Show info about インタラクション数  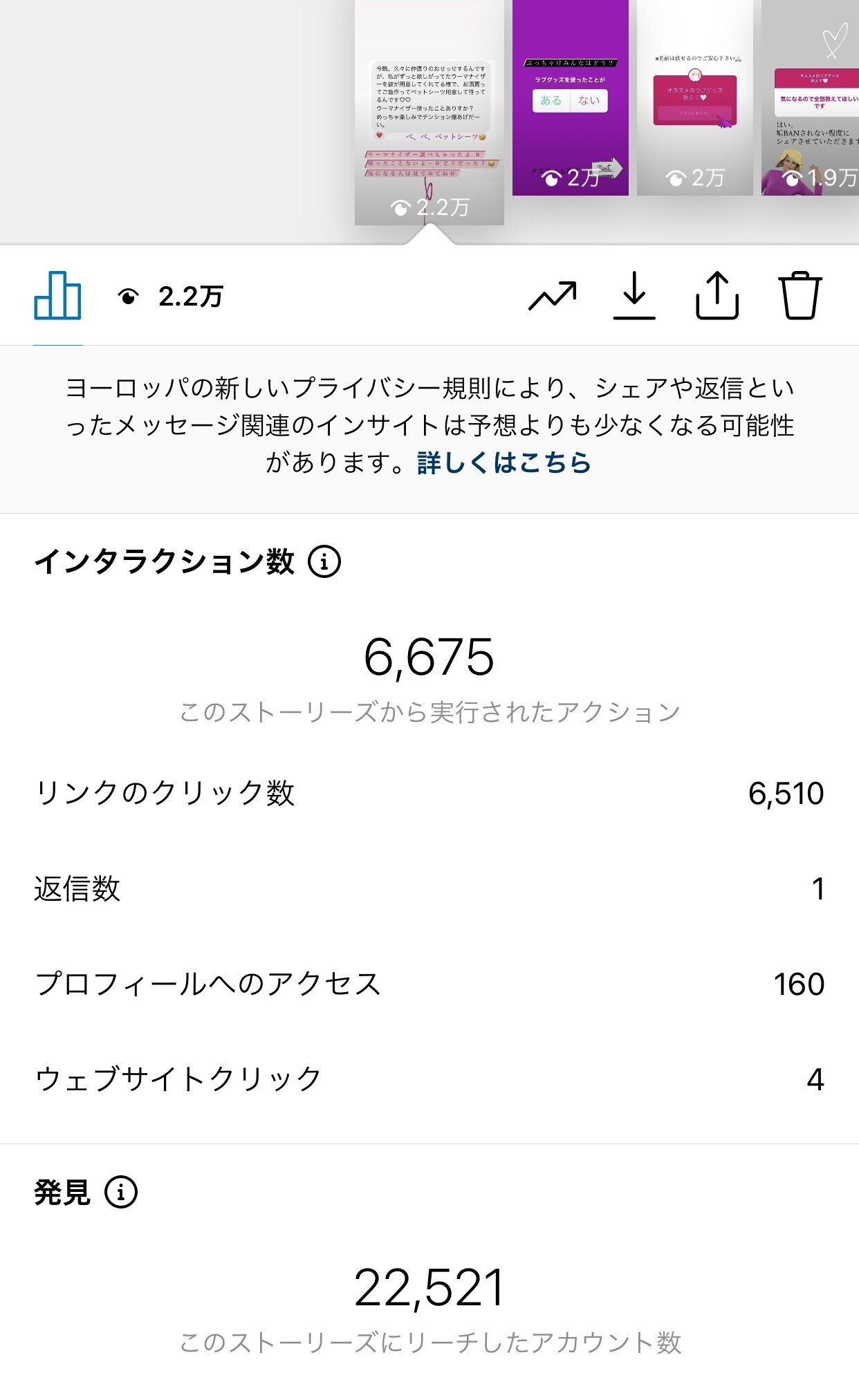click(324, 561)
